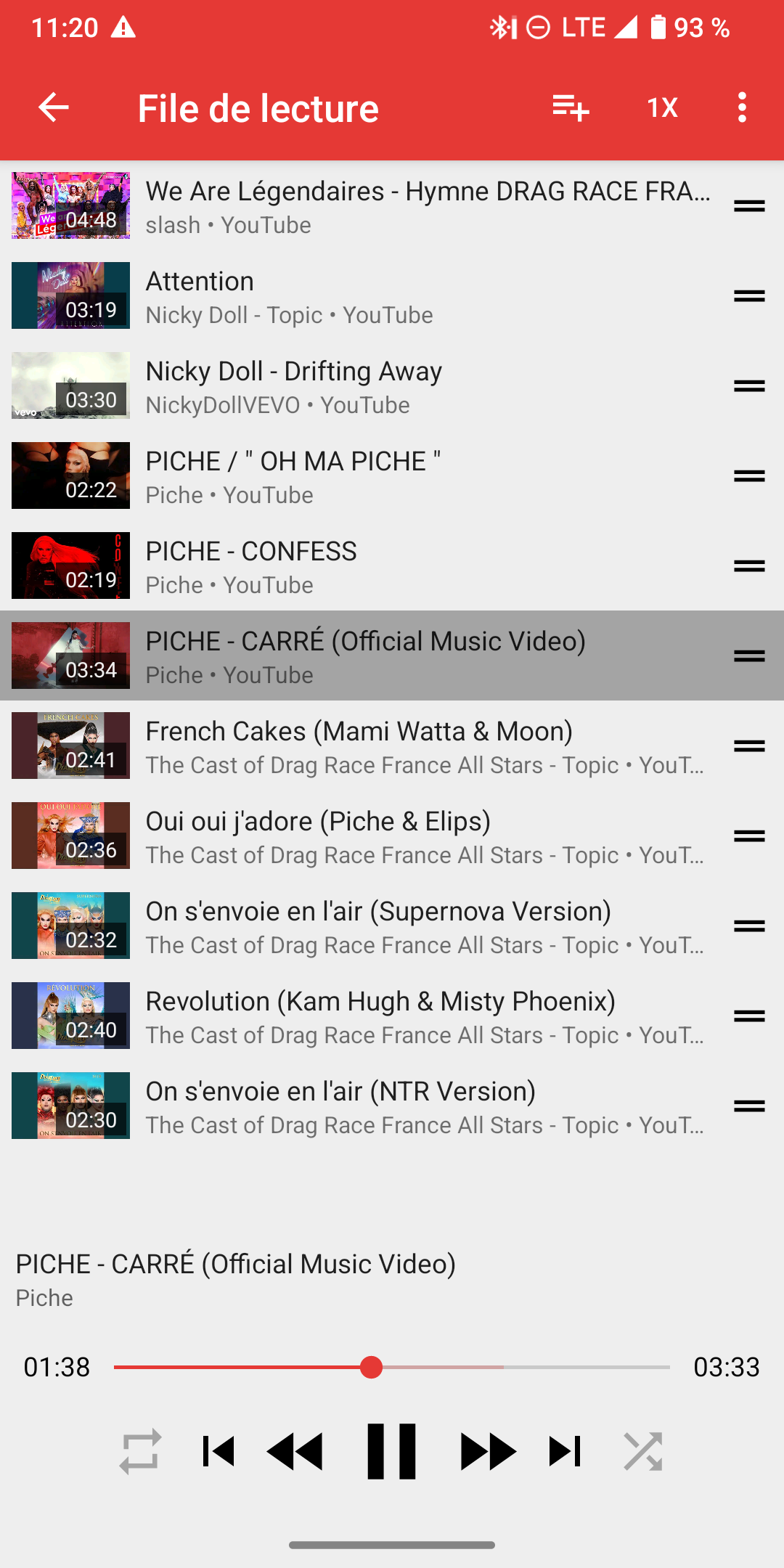Go back from File de lecture
The width and height of the screenshot is (784, 1568).
[53, 107]
